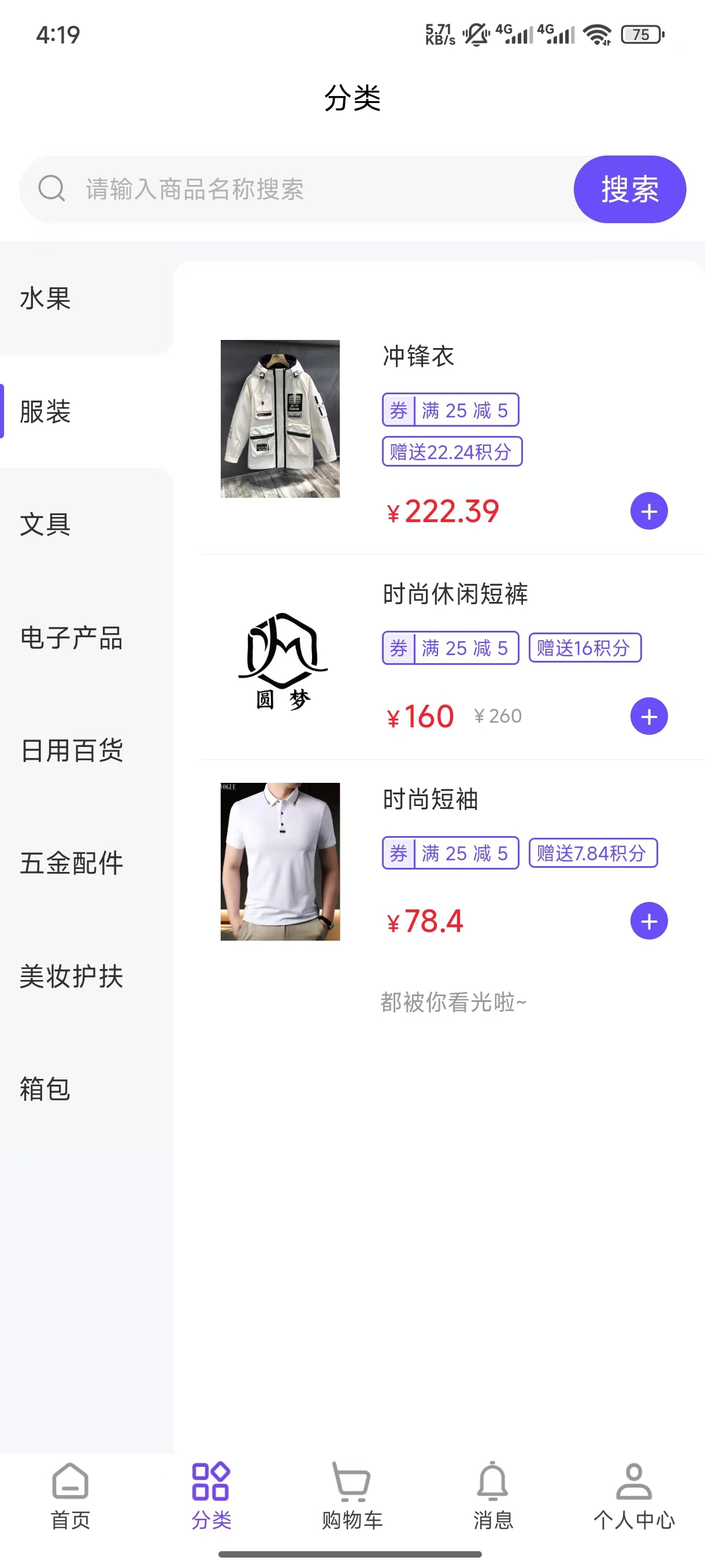Open the 冲锋衣 product image
Viewport: 705px width, 1568px height.
click(280, 419)
